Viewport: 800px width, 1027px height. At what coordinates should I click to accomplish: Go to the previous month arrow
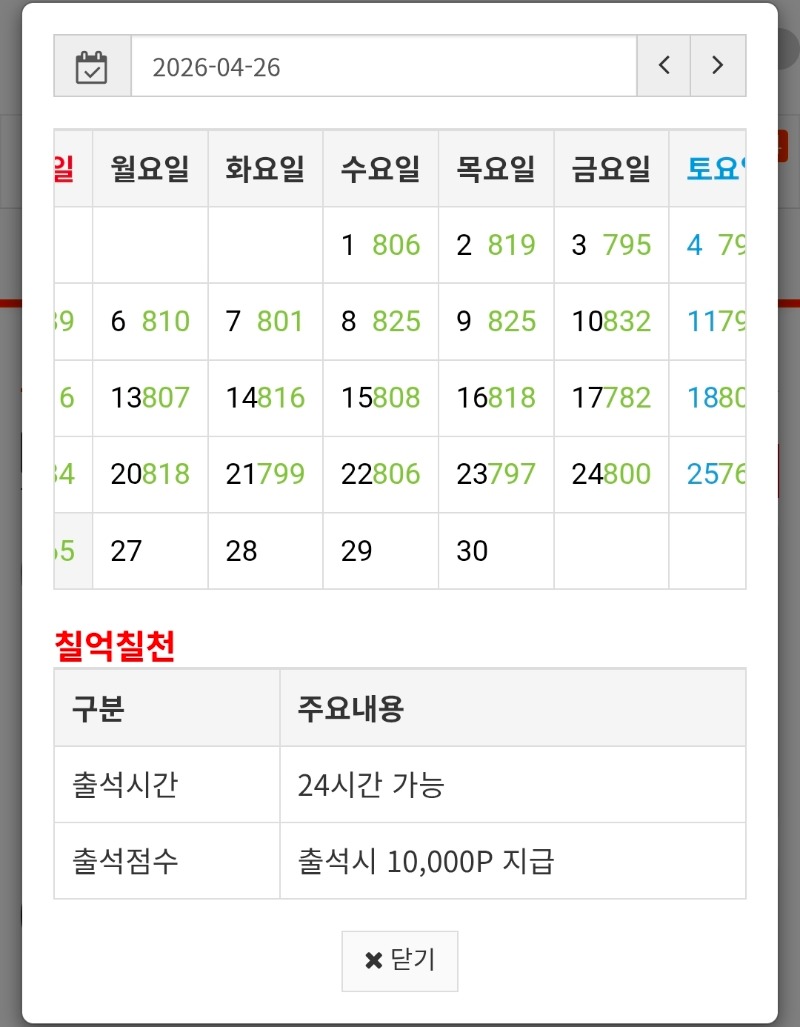coord(664,65)
